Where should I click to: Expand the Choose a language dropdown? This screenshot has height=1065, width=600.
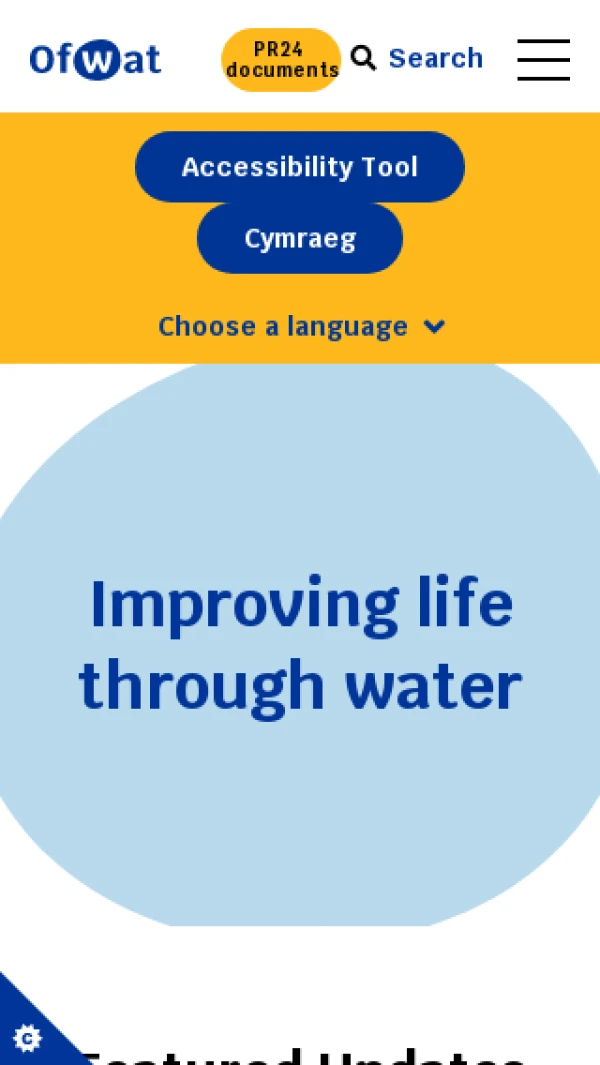tap(300, 327)
